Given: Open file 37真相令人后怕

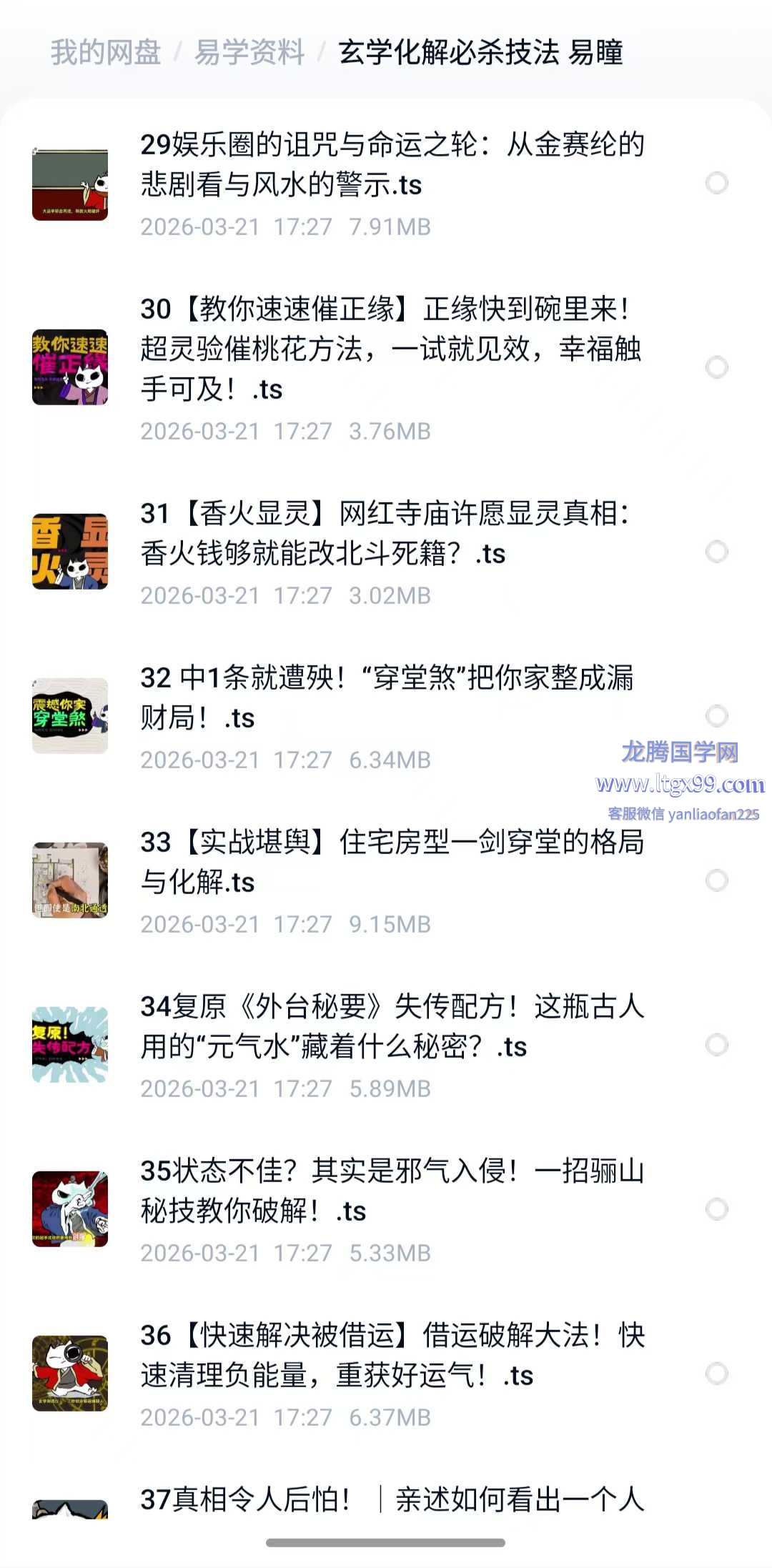Looking at the screenshot, I should point(392,1499).
